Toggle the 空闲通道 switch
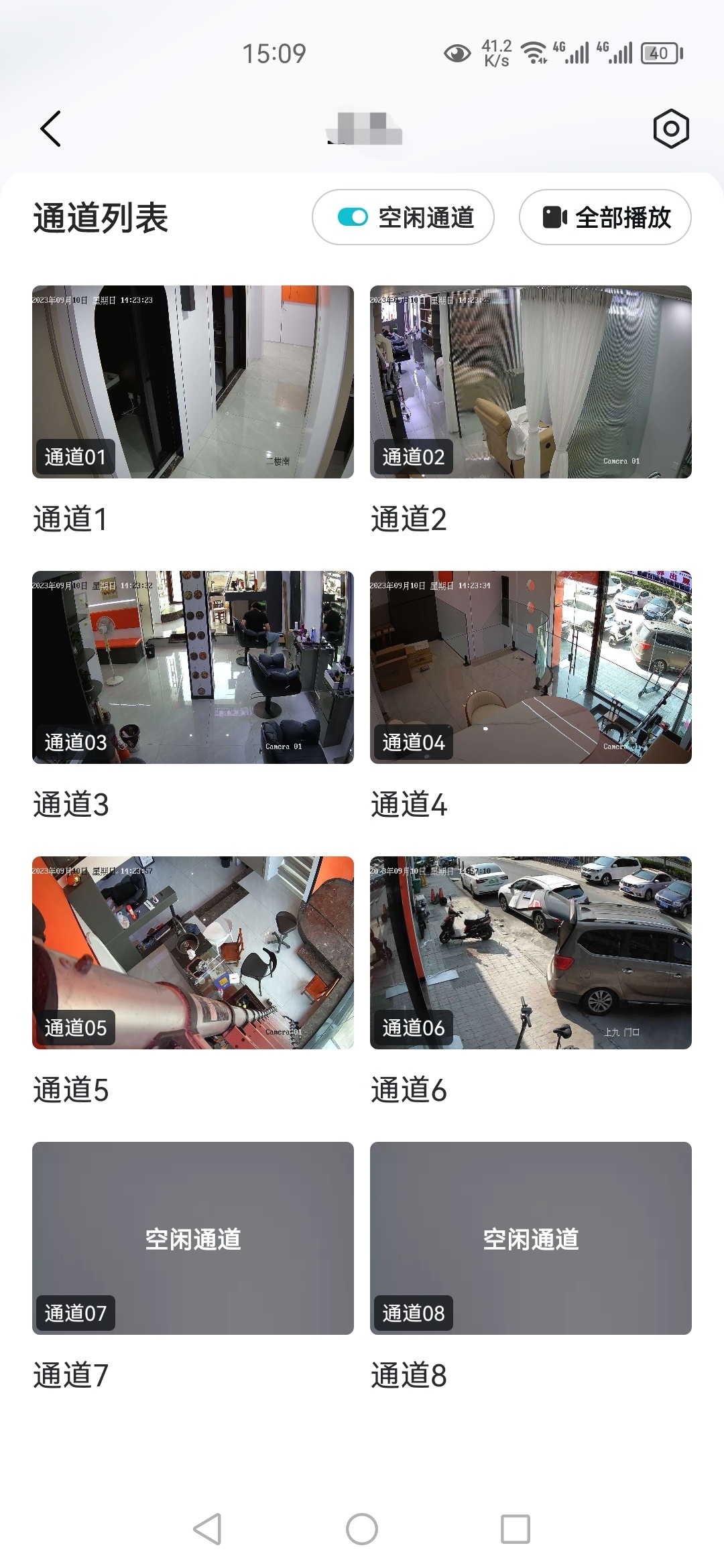The image size is (724, 1568). coord(353,217)
